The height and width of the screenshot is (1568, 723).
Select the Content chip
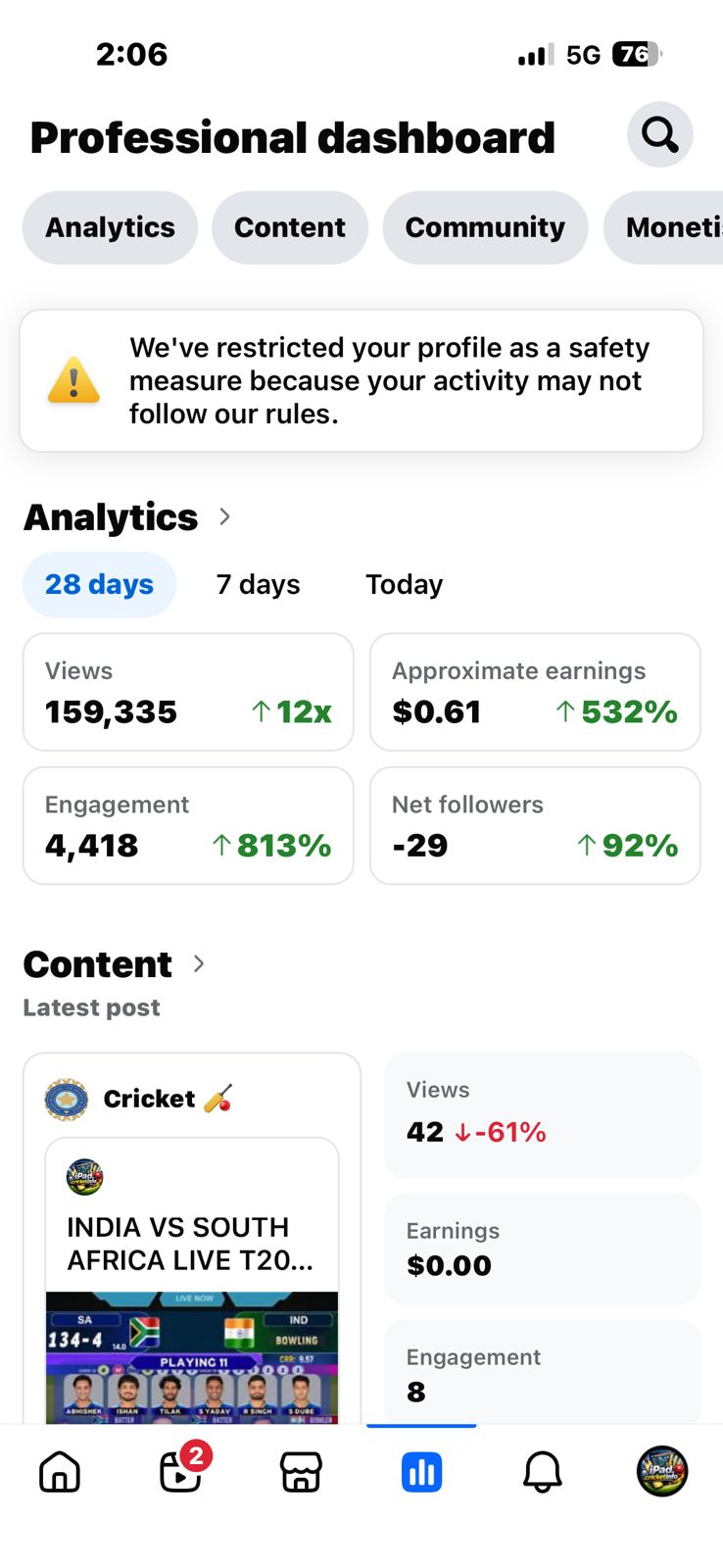(289, 227)
